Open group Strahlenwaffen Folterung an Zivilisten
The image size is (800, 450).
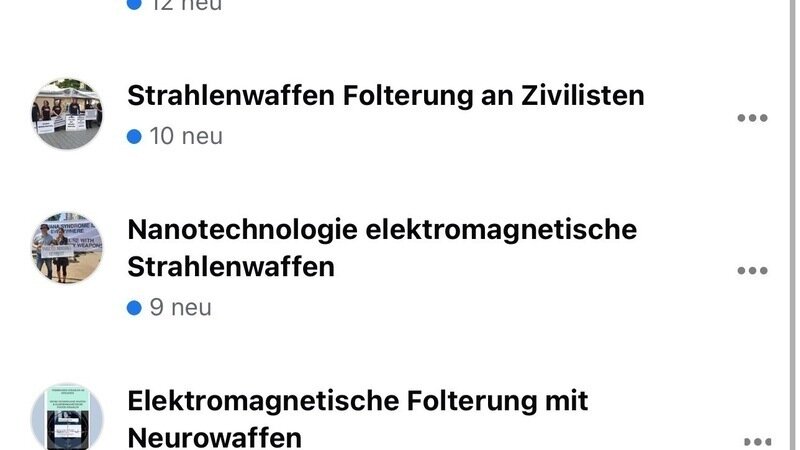click(385, 96)
